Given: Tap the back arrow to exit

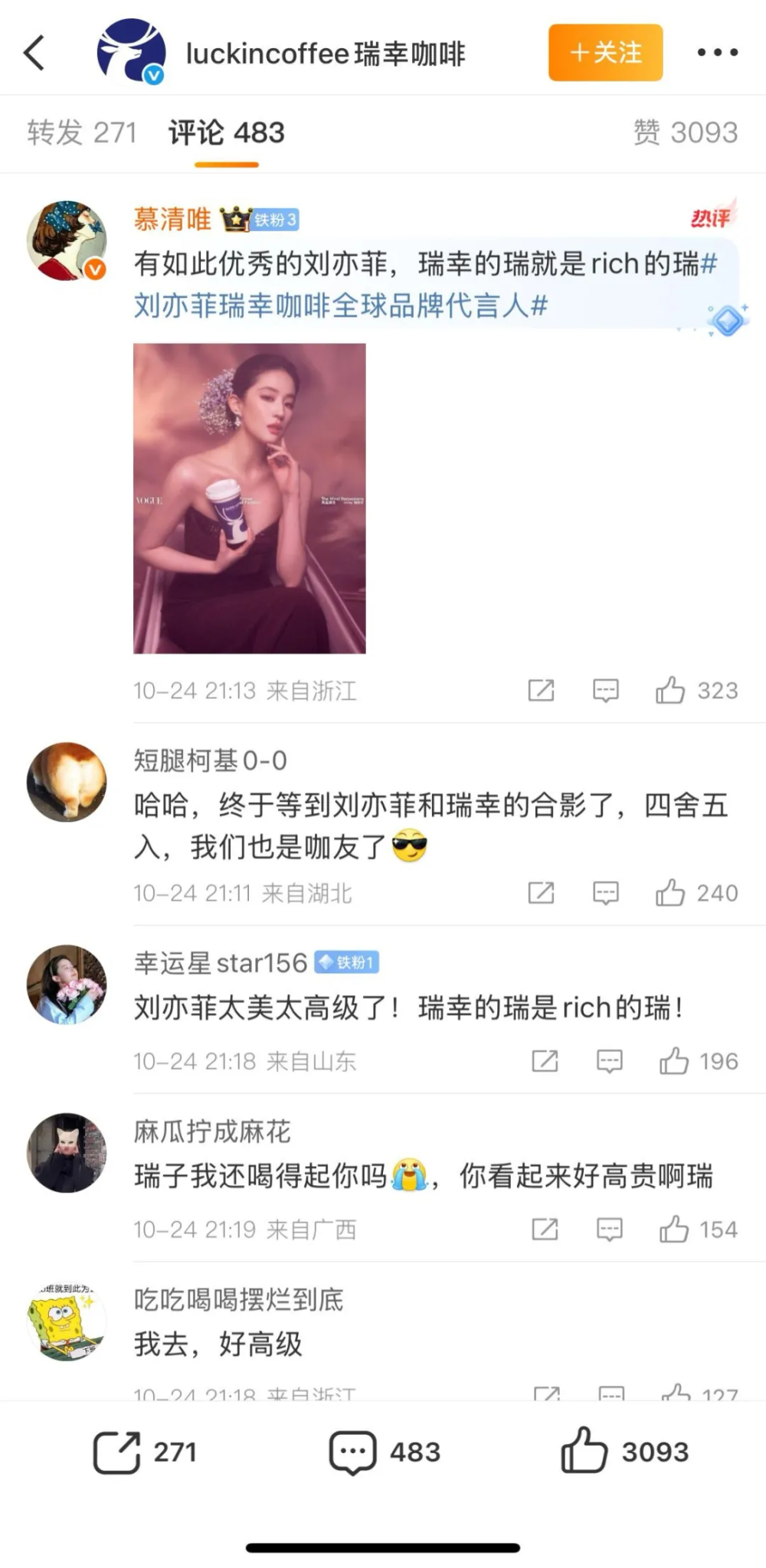Looking at the screenshot, I should click(32, 52).
